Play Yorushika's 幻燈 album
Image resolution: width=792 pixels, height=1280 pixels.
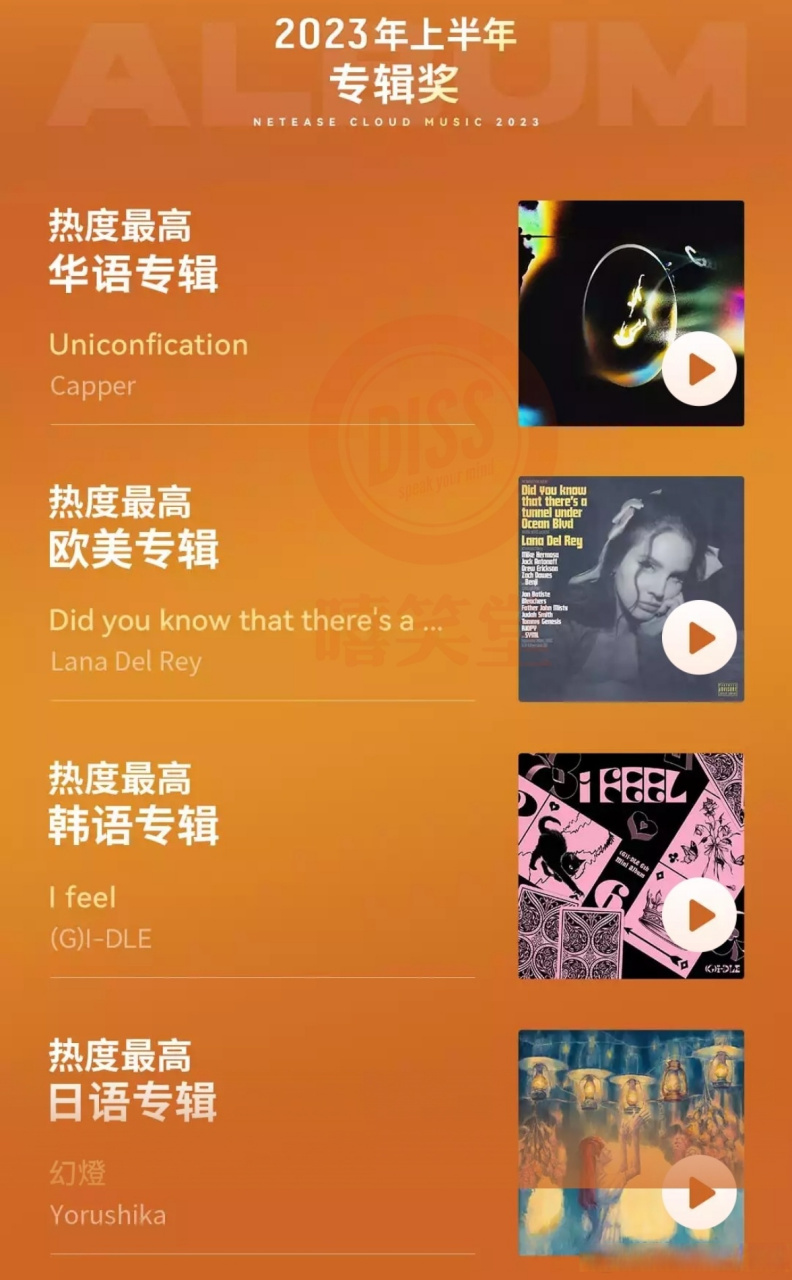click(x=700, y=1193)
